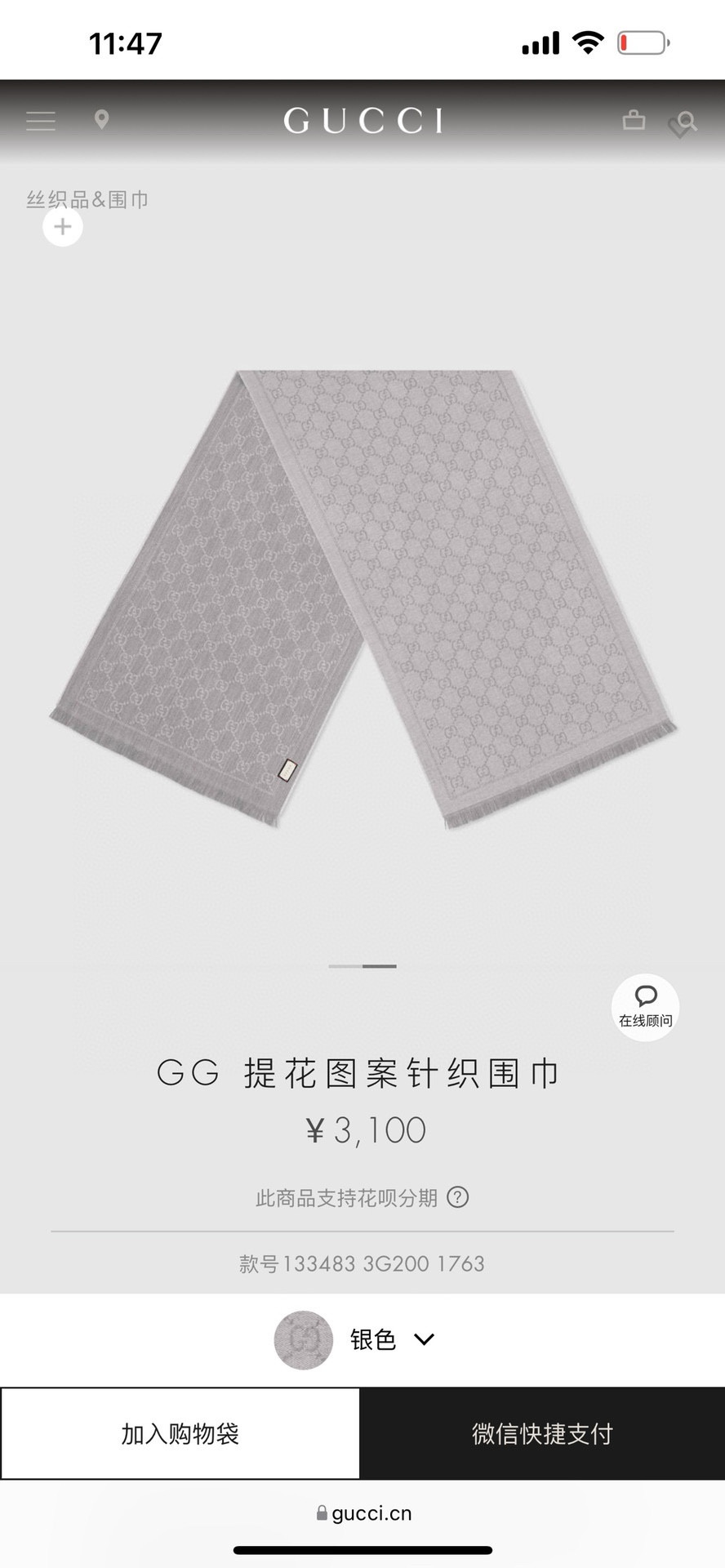
Task: Open the scarf product image
Action: [x=362, y=600]
